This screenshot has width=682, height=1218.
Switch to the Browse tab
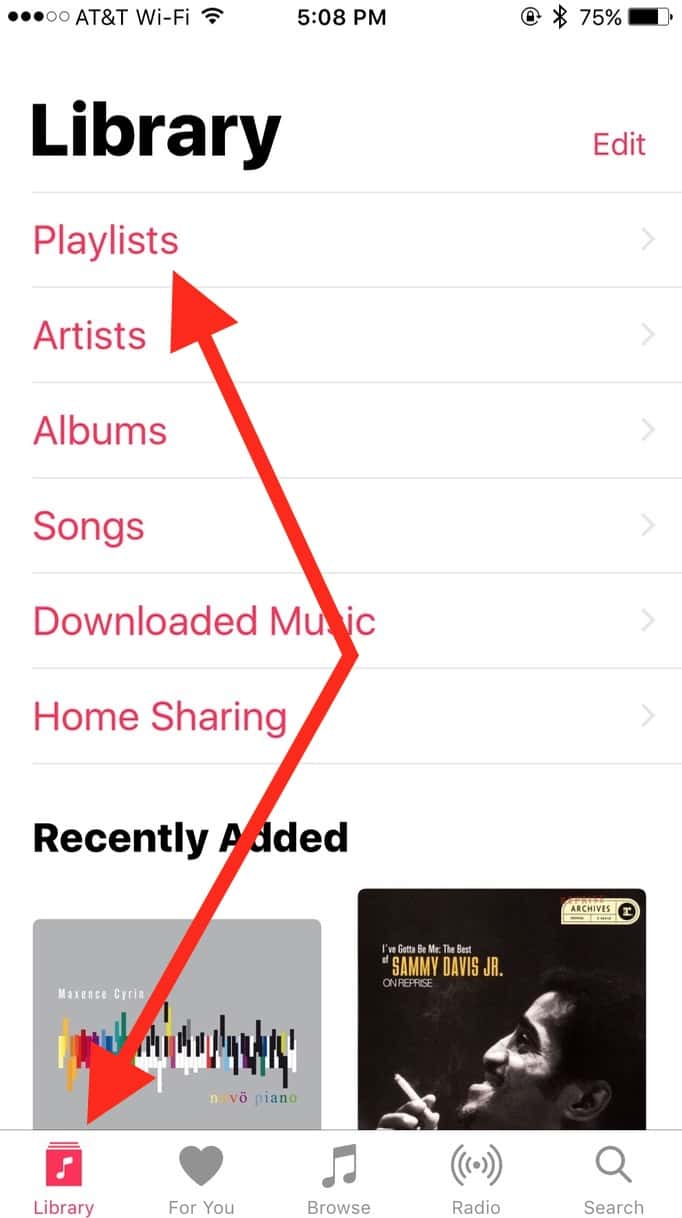339,1180
